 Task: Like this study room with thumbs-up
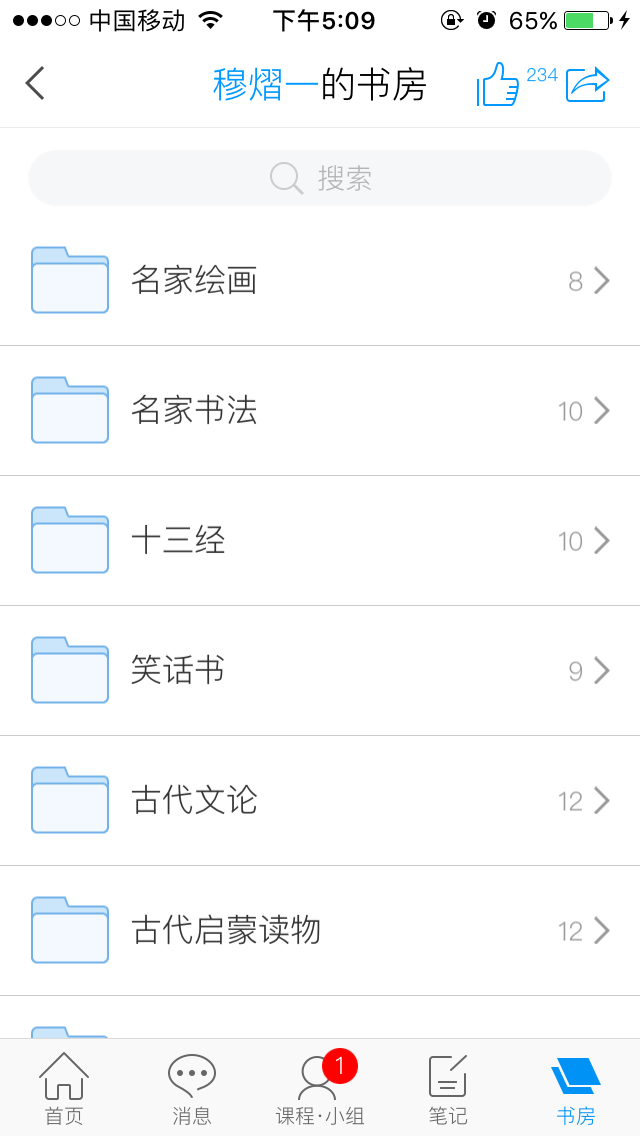498,85
